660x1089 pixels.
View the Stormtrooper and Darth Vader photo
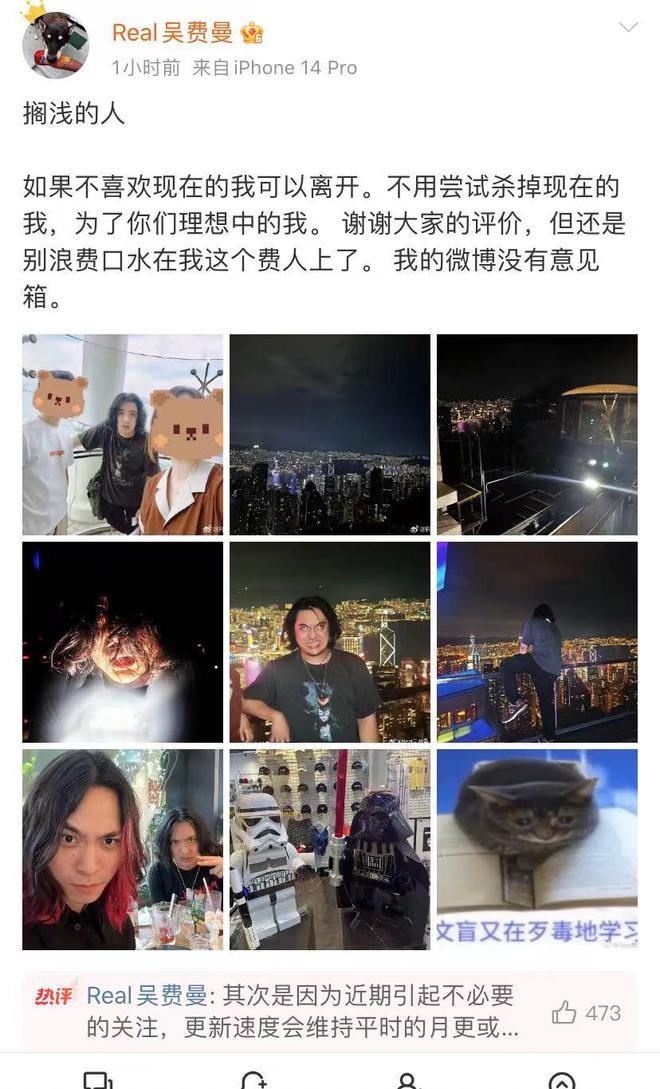click(330, 849)
